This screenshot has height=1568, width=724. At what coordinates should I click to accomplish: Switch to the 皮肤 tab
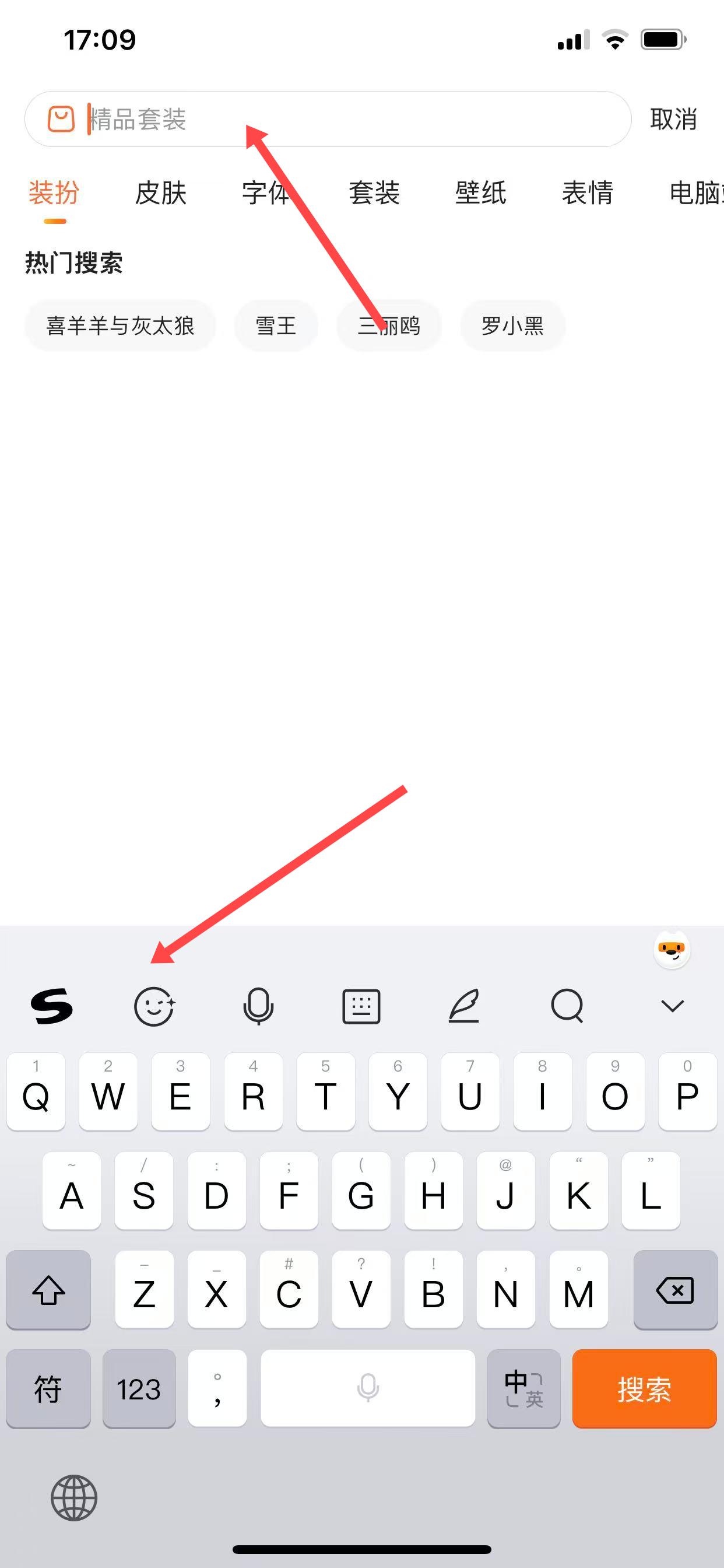pos(161,193)
